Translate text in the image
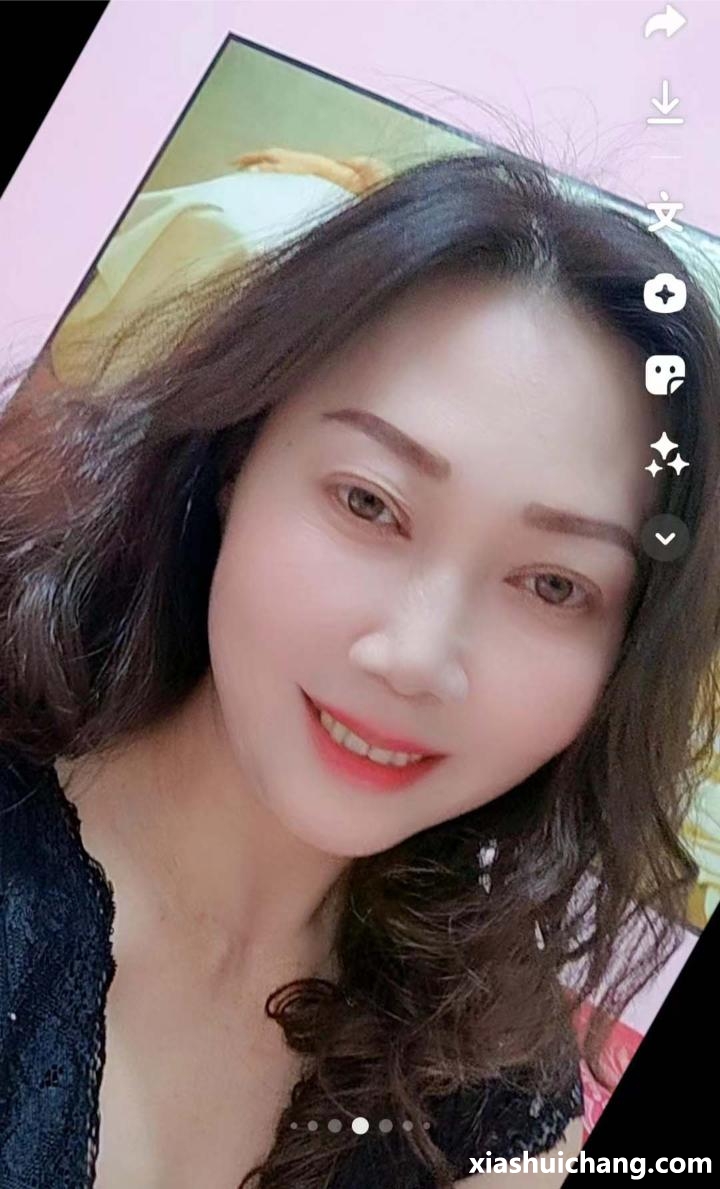 tap(664, 212)
